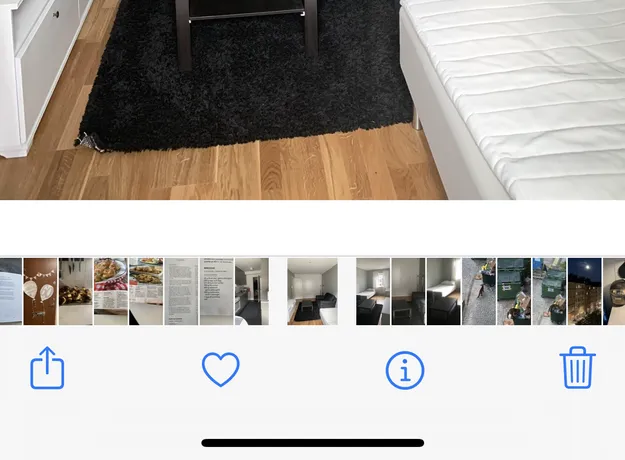
Task: Select the current living room thumbnail in filmstrip
Action: pos(312,291)
